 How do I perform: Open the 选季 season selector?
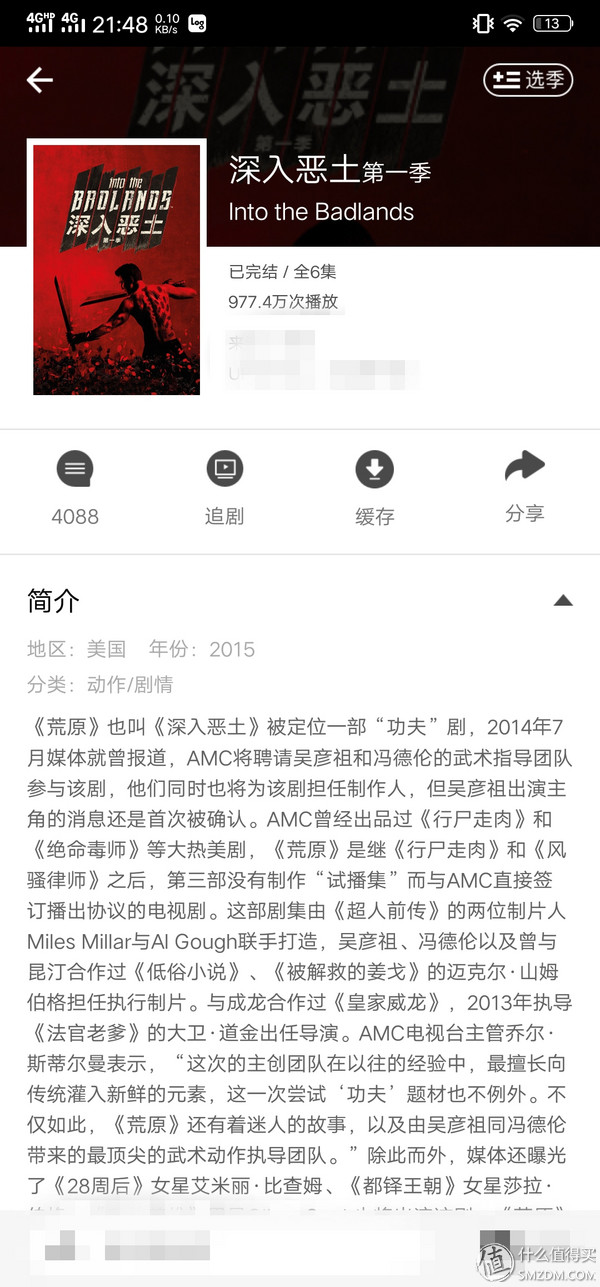click(528, 81)
